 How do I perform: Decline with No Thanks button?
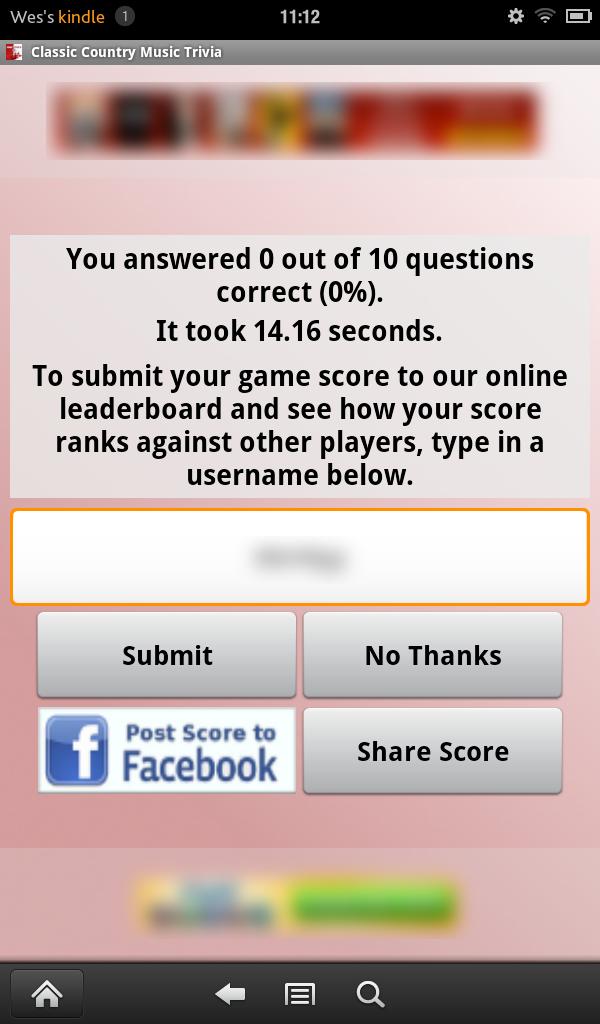tap(432, 655)
